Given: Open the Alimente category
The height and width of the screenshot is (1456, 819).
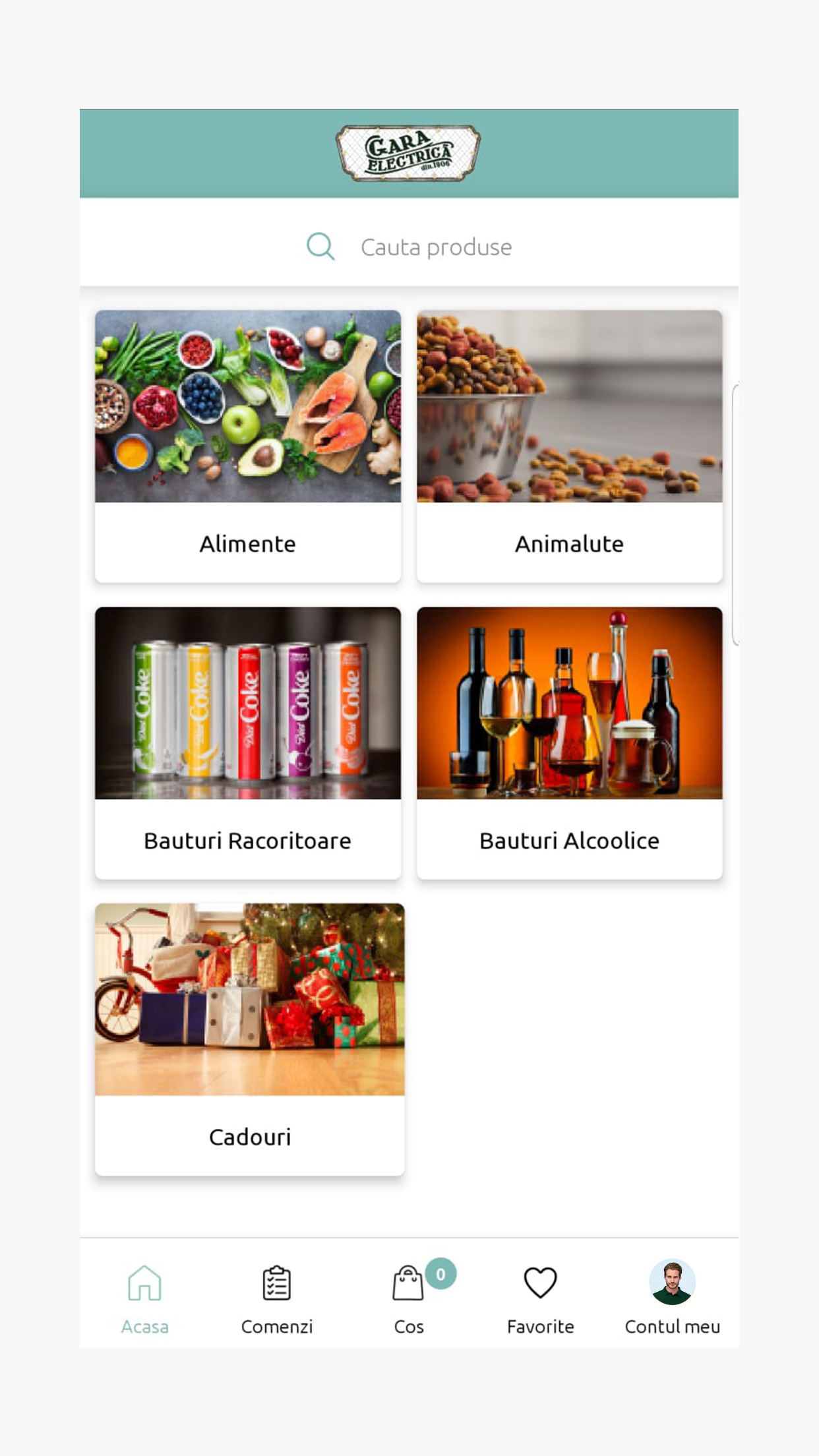Looking at the screenshot, I should (248, 446).
